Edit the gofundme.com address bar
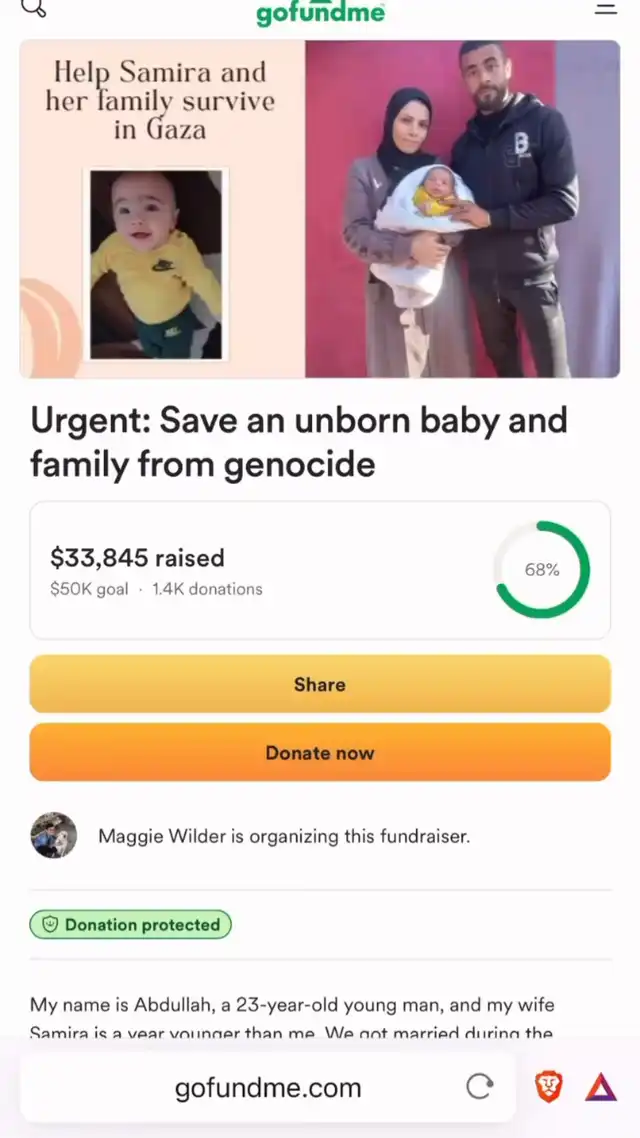Image resolution: width=640 pixels, height=1138 pixels. tap(268, 1087)
